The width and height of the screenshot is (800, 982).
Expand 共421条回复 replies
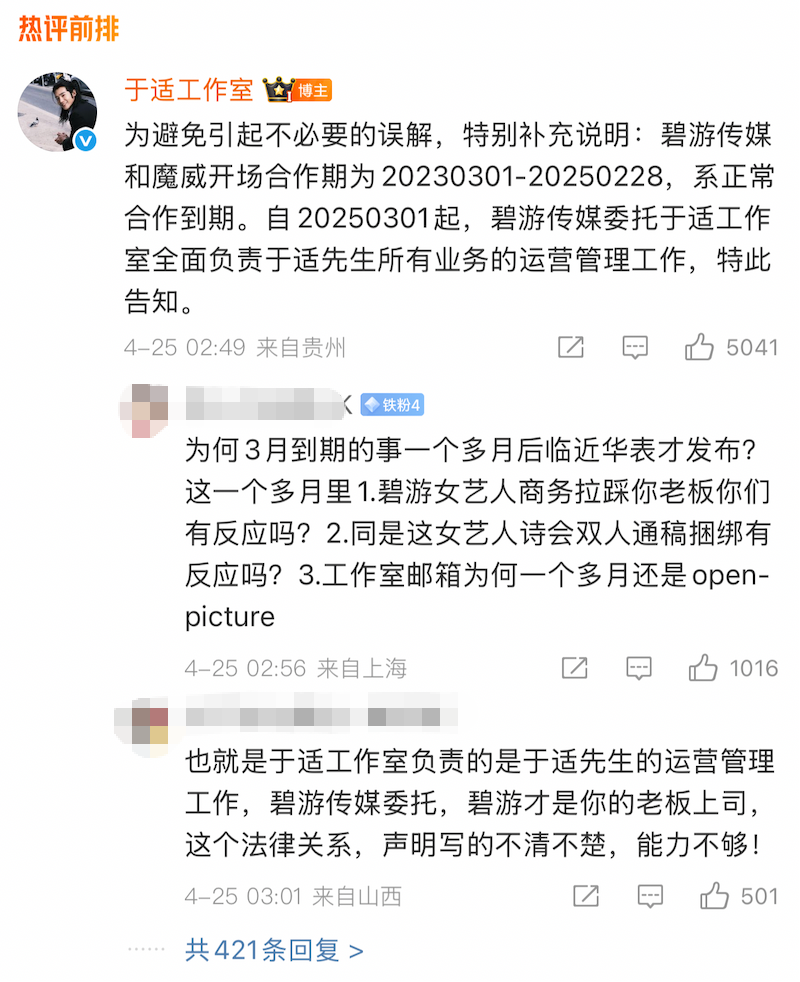coord(274,950)
